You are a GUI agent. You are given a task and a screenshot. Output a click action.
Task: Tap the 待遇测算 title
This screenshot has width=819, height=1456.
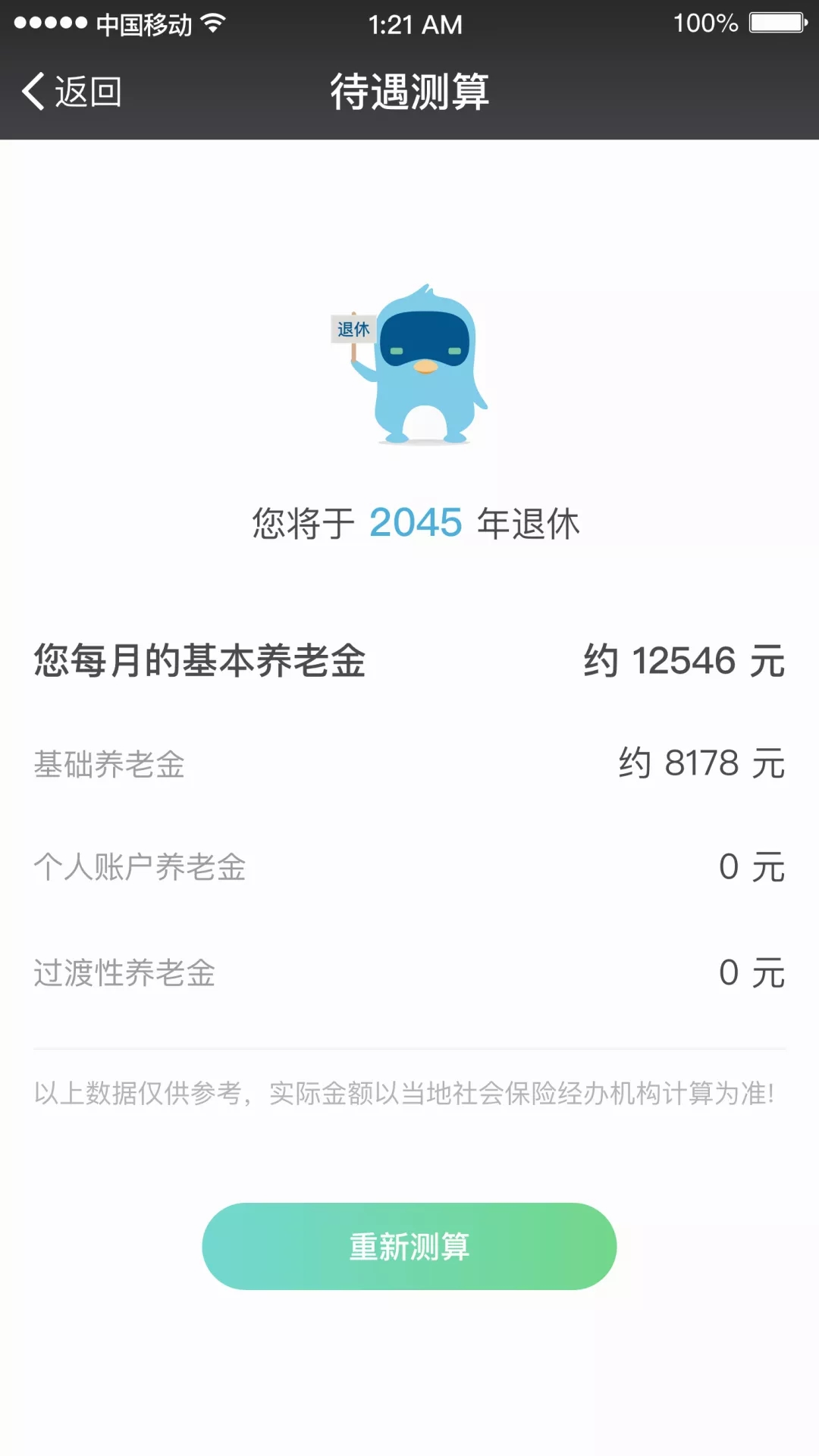tap(409, 90)
